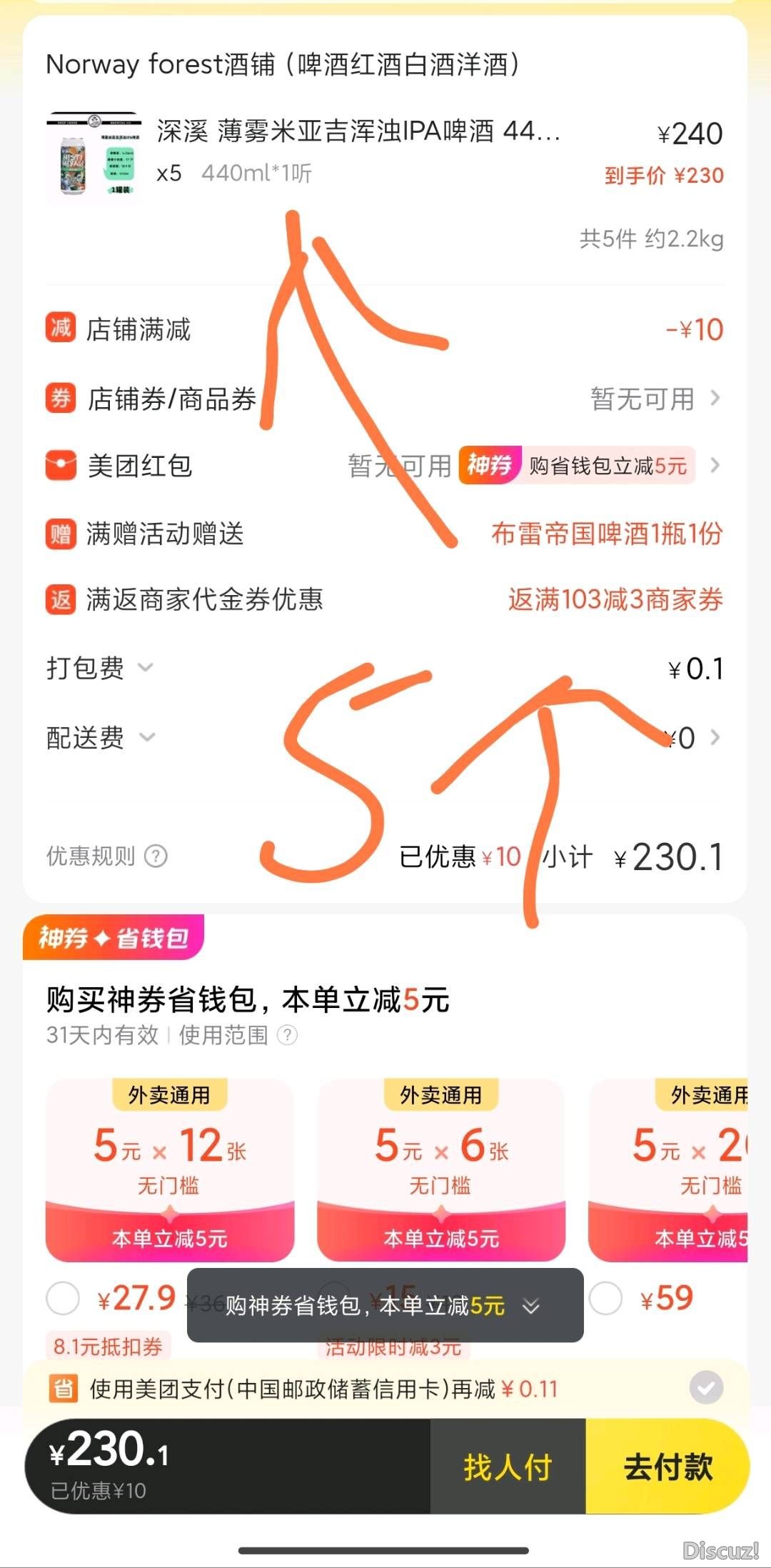The image size is (771, 1568).
Task: Select the ¥27.9 省钱包 option
Action: [63, 1298]
